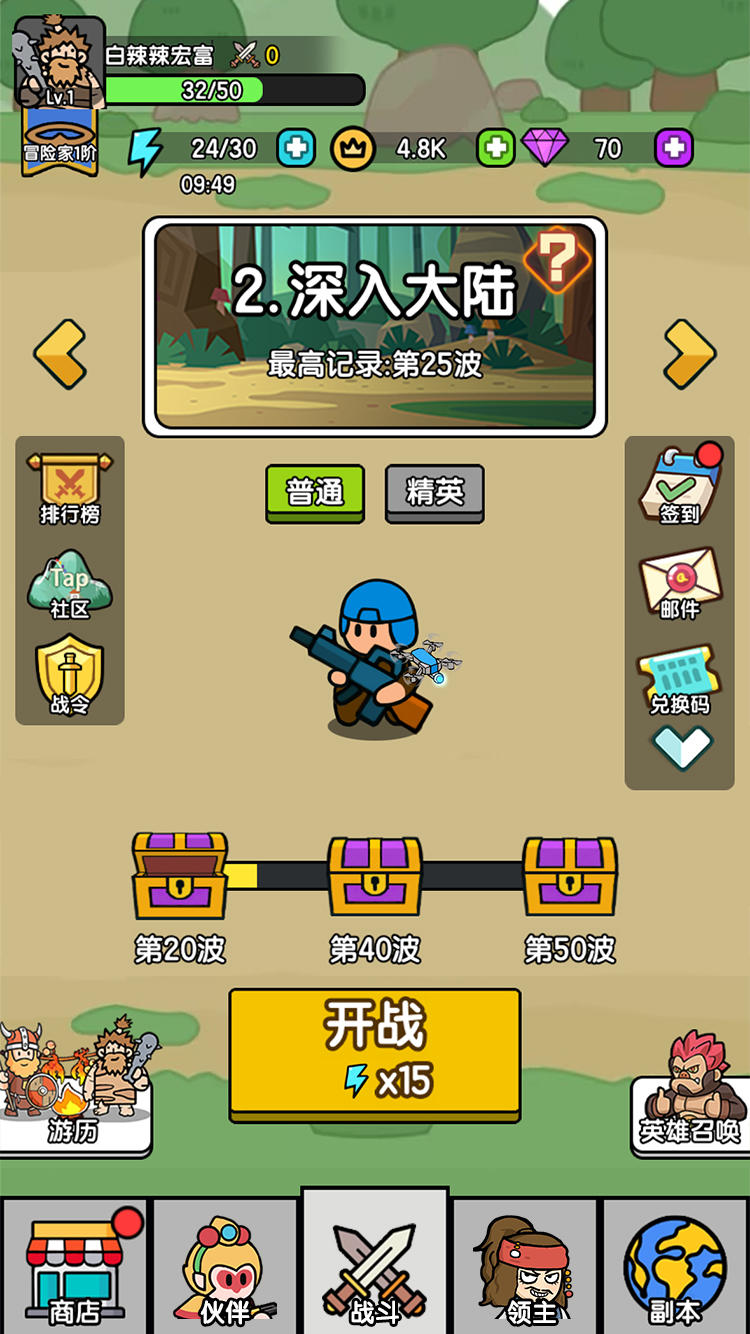
Task: Switch to the 商店 shop tab
Action: [x=75, y=1265]
